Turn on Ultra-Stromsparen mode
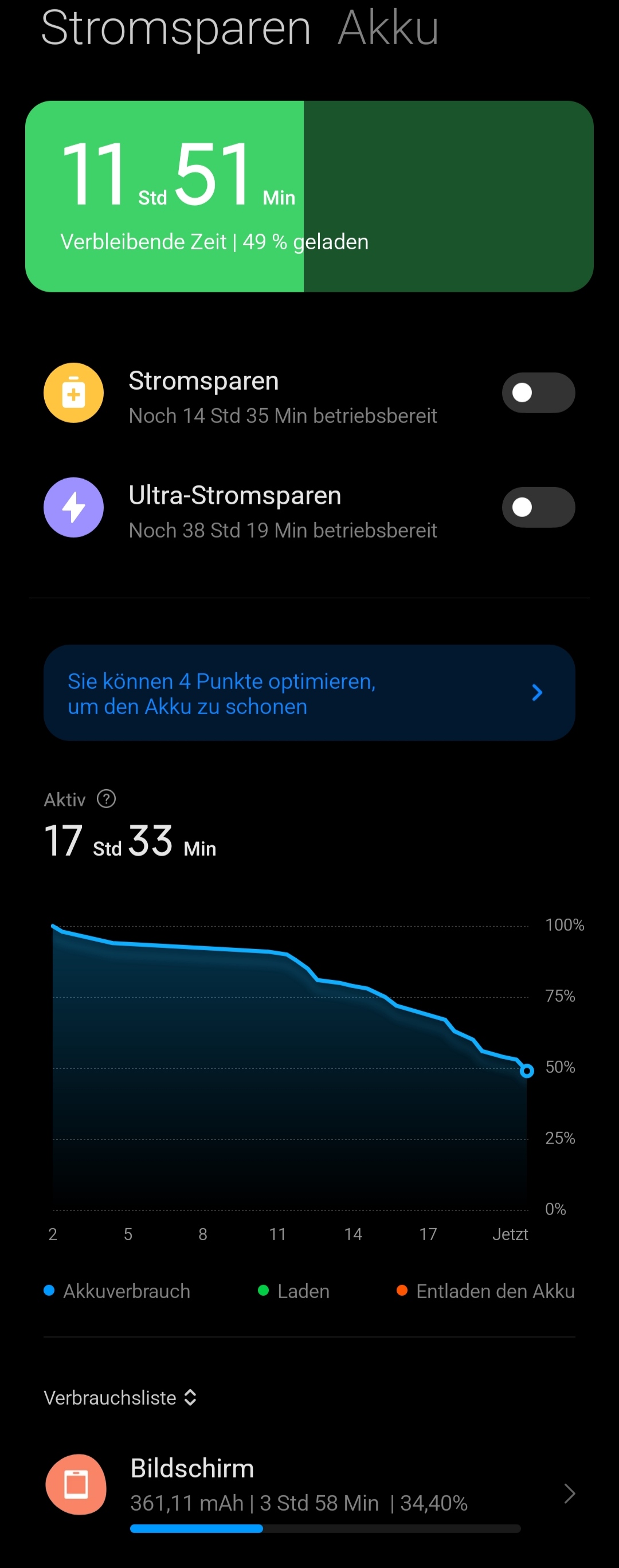 (538, 507)
